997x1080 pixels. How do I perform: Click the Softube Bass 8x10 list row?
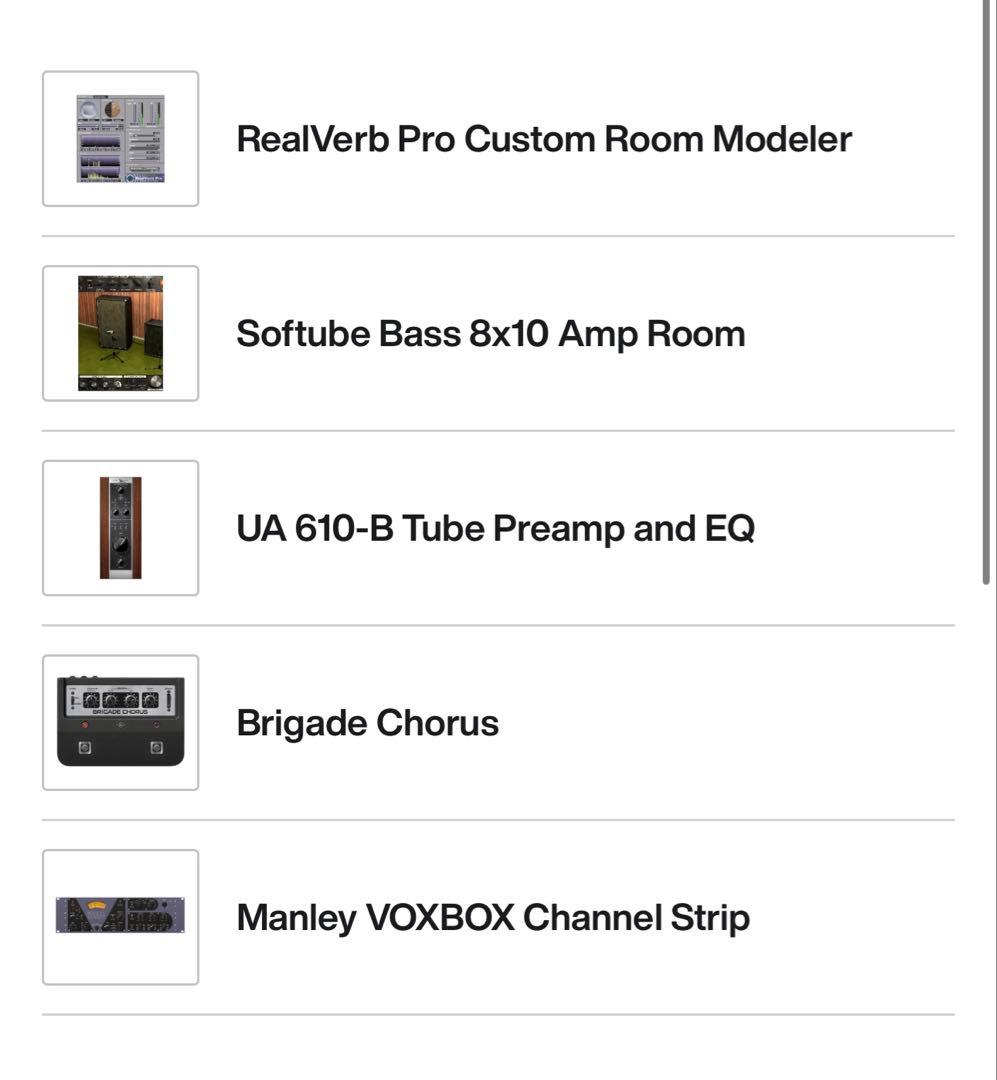click(600, 332)
